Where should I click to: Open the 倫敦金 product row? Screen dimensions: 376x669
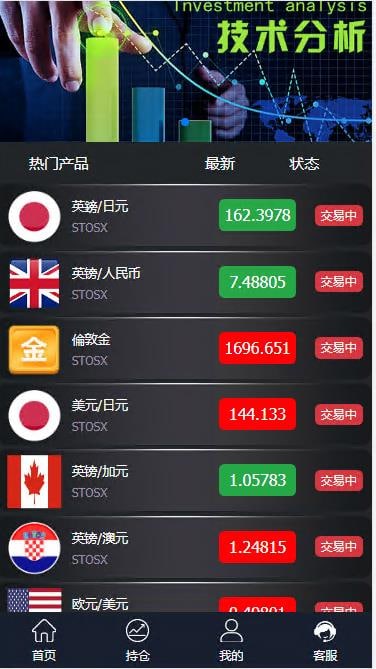pos(186,349)
